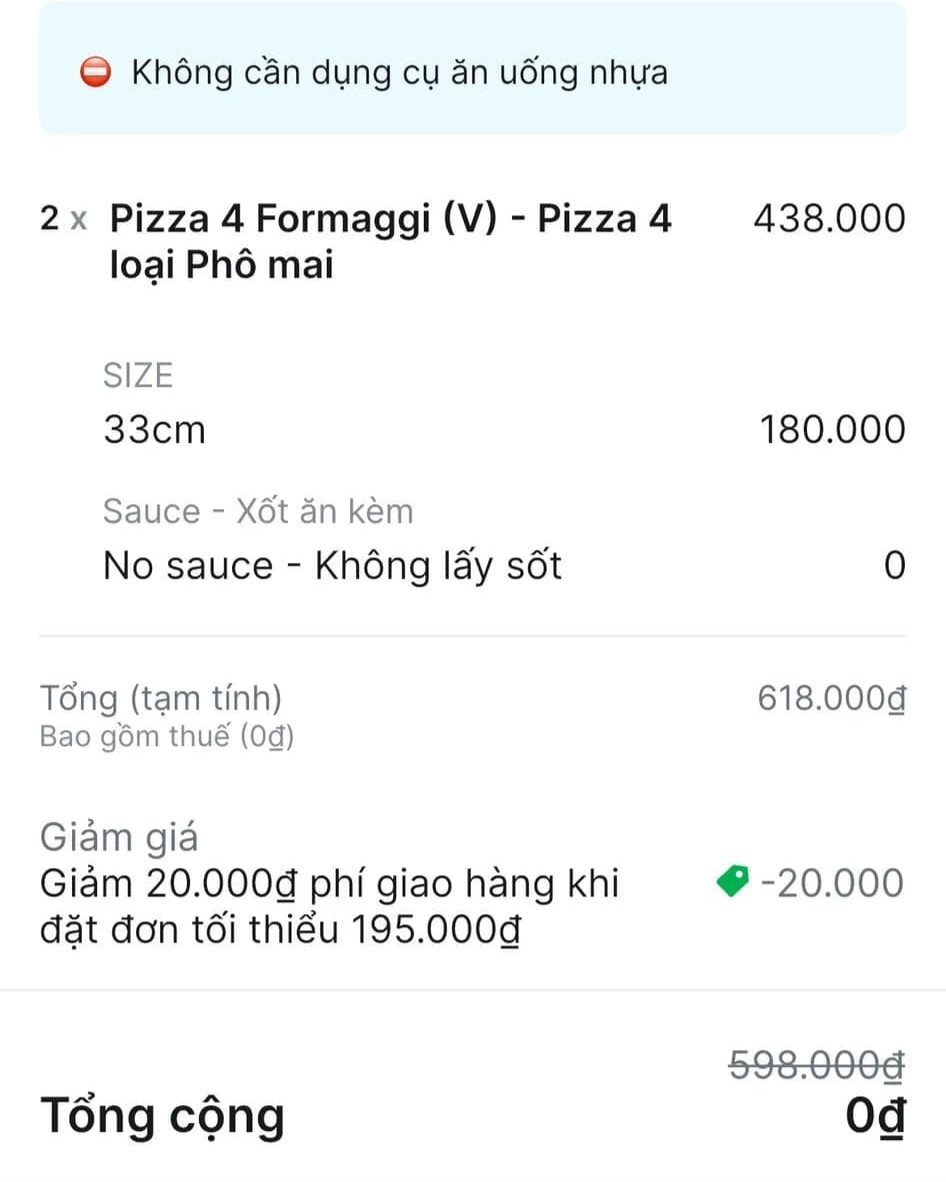
Task: Open the Pizza 4 Formaggi item details
Action: pos(390,241)
